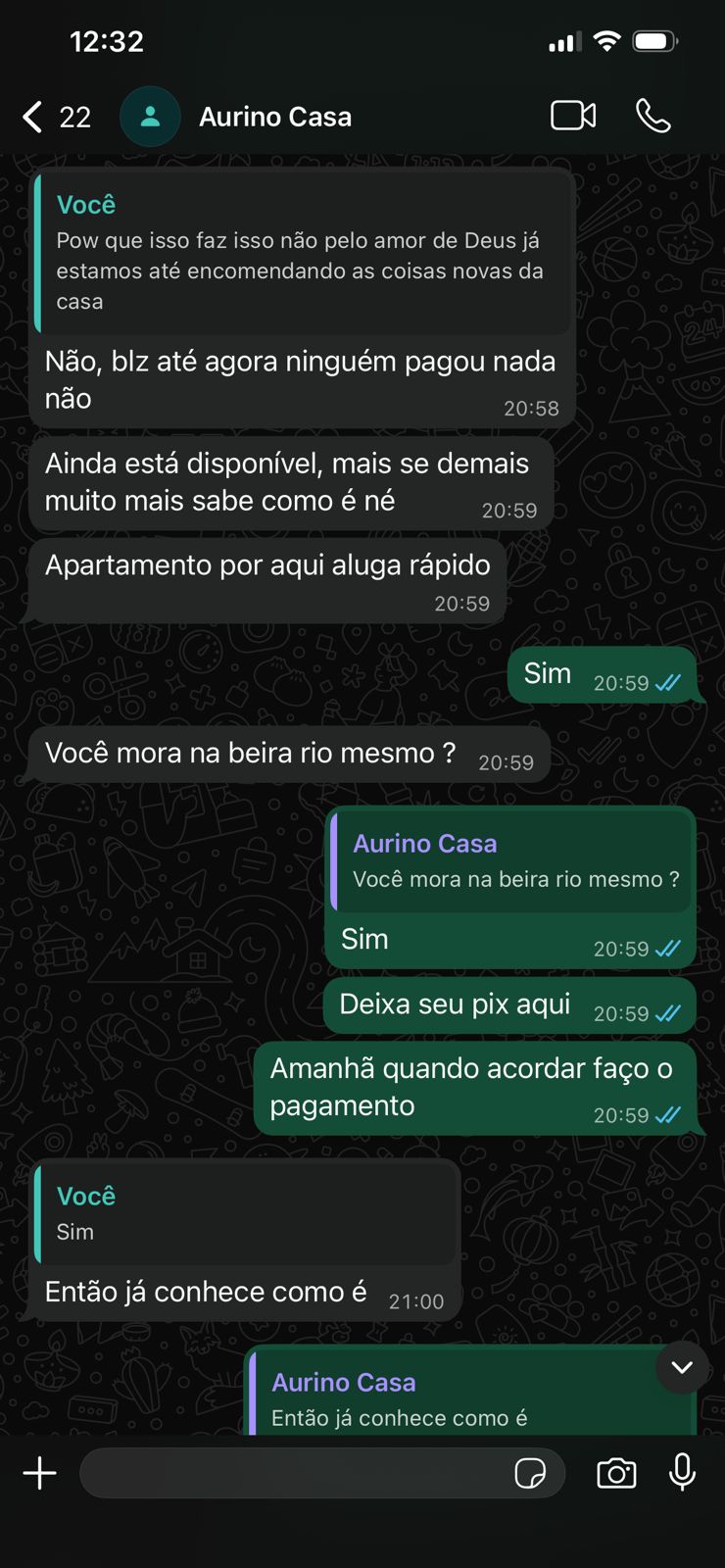Jump to the latest message with down arrow
The height and width of the screenshot is (1568, 725).
682,1367
